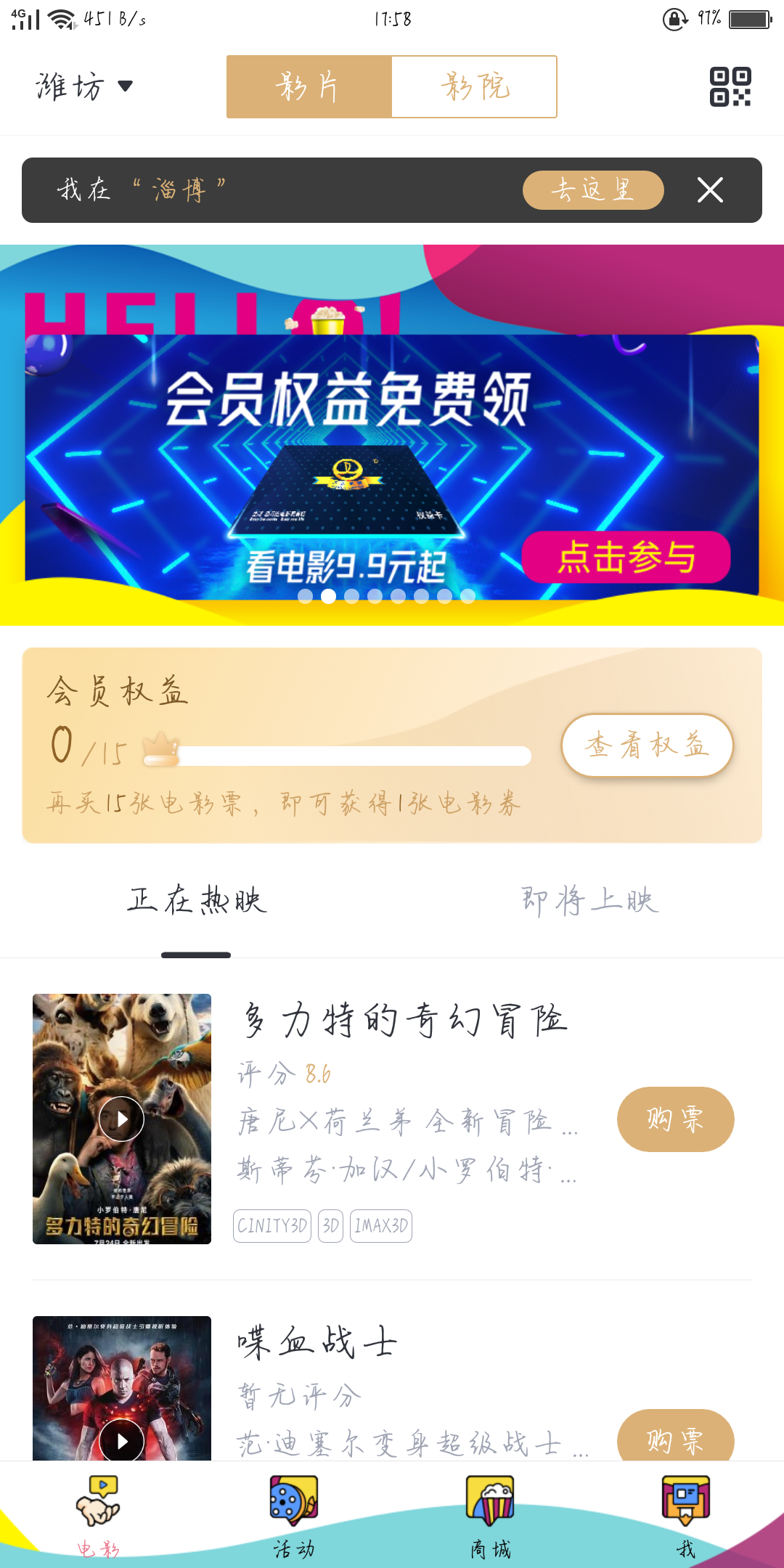Tap 去这里 to switch to 淄博
The image size is (784, 1568).
592,190
